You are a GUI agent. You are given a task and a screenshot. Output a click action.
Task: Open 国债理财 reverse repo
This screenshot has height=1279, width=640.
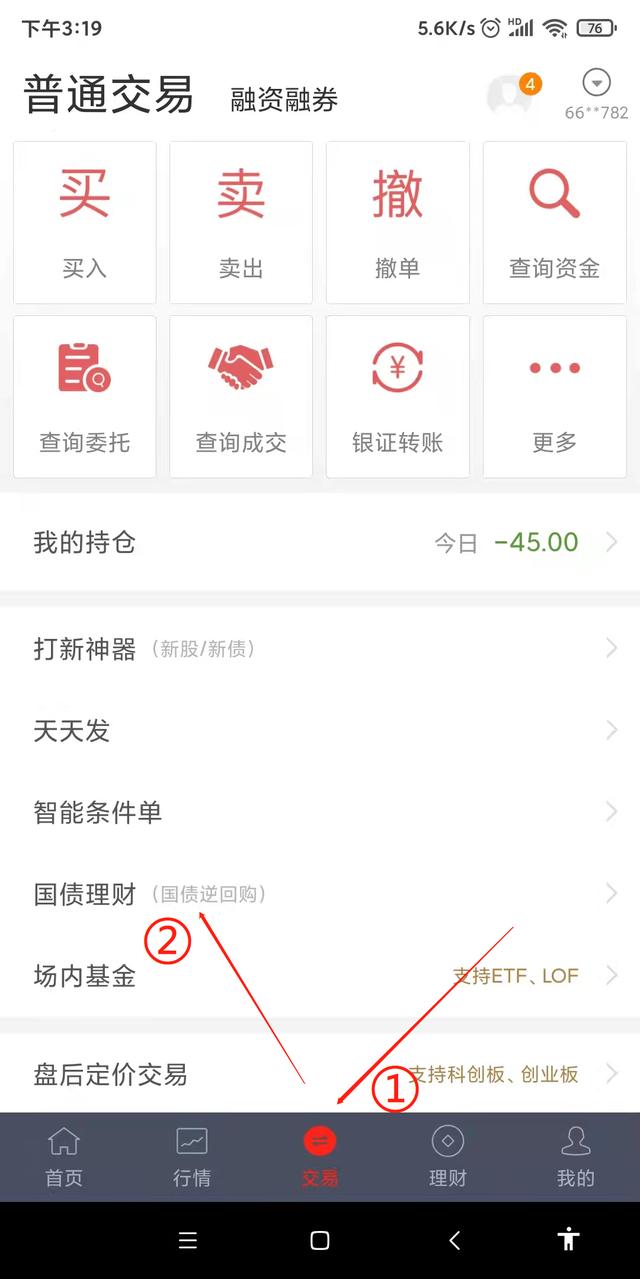[320, 894]
